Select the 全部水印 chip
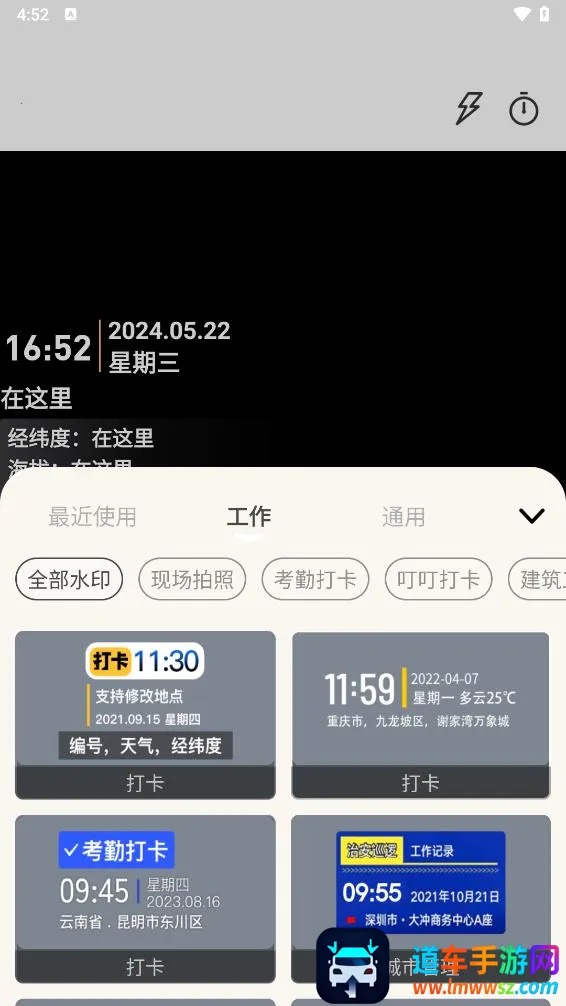This screenshot has width=566, height=1006. coord(69,579)
